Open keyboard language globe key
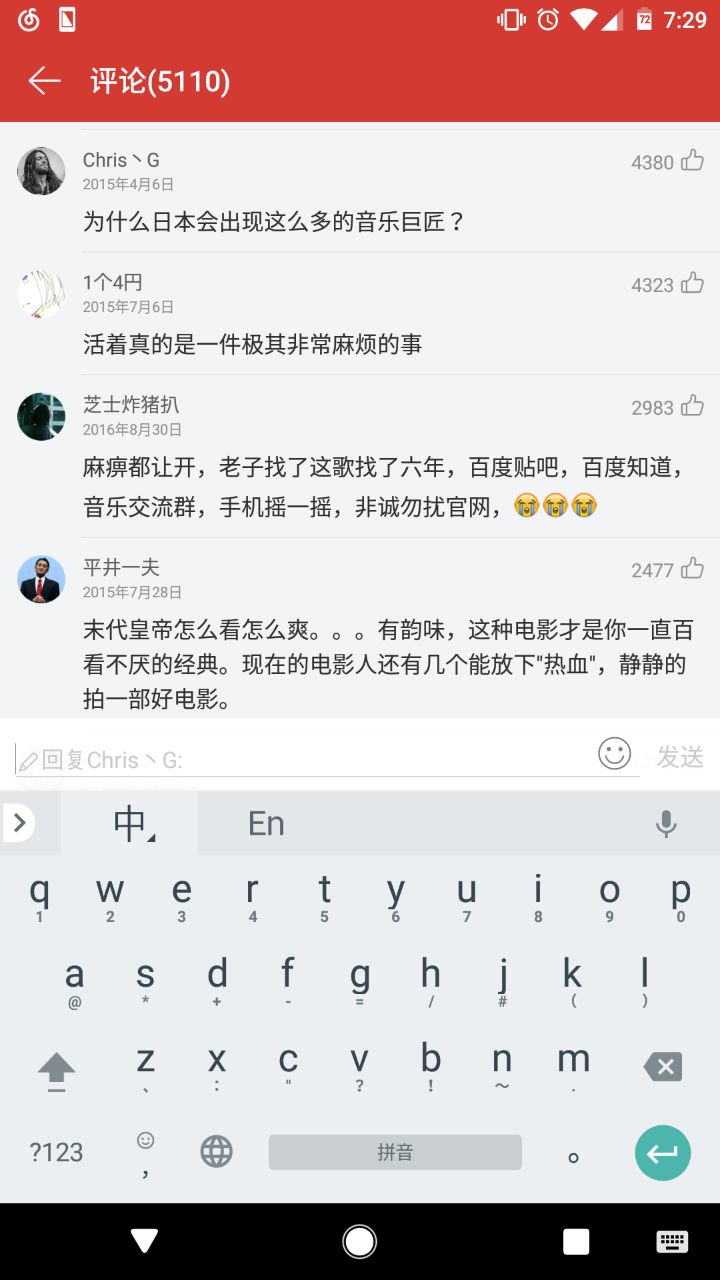 pos(216,1152)
